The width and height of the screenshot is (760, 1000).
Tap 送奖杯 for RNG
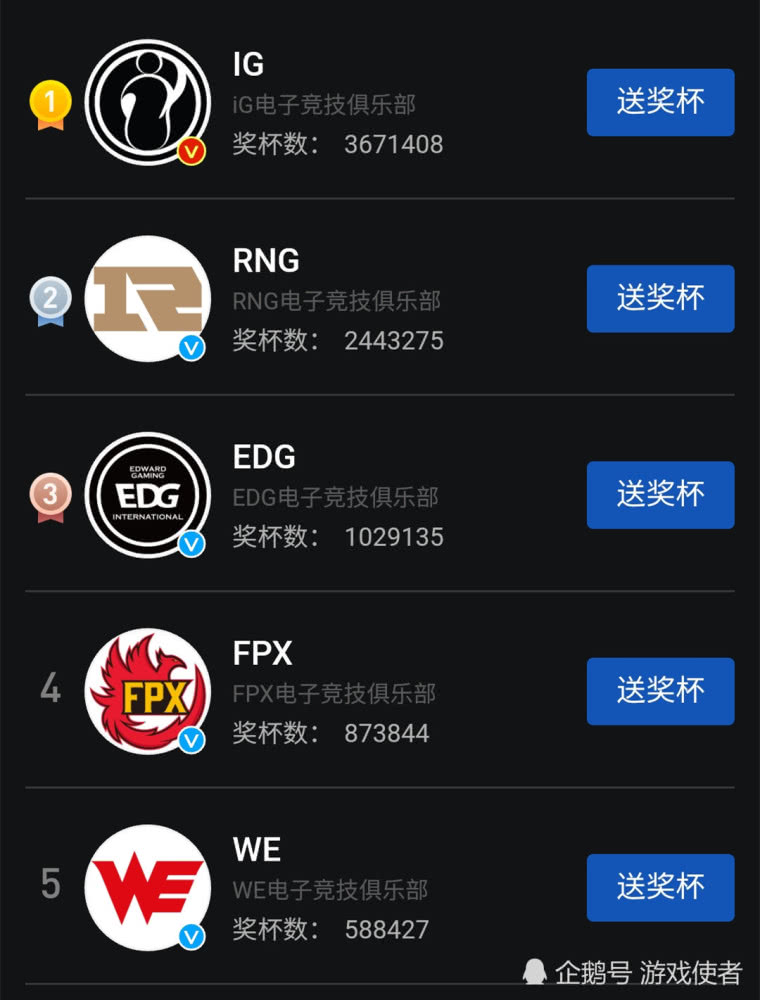click(660, 298)
